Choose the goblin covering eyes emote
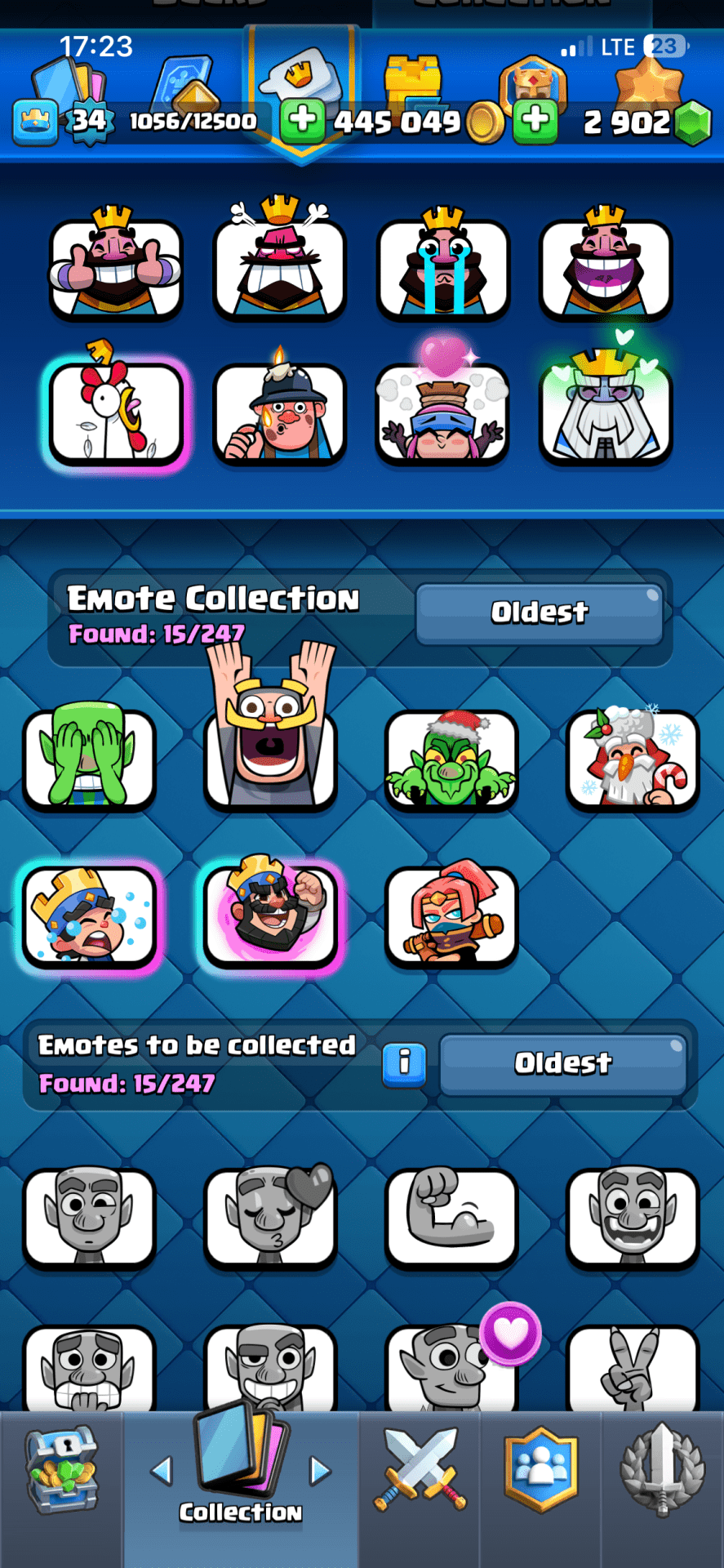The height and width of the screenshot is (1568, 724). [89, 759]
